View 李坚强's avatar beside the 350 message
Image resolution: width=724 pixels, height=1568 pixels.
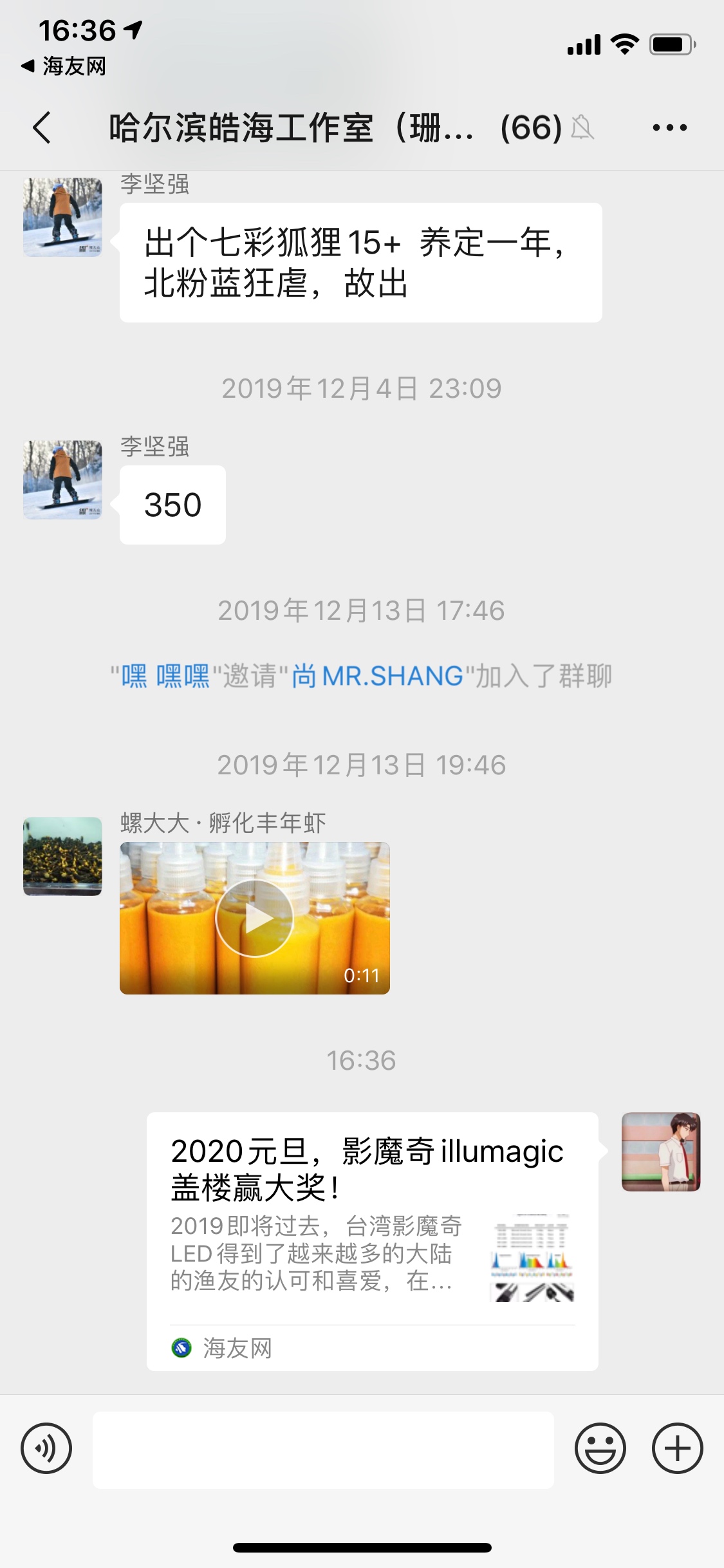[x=62, y=480]
